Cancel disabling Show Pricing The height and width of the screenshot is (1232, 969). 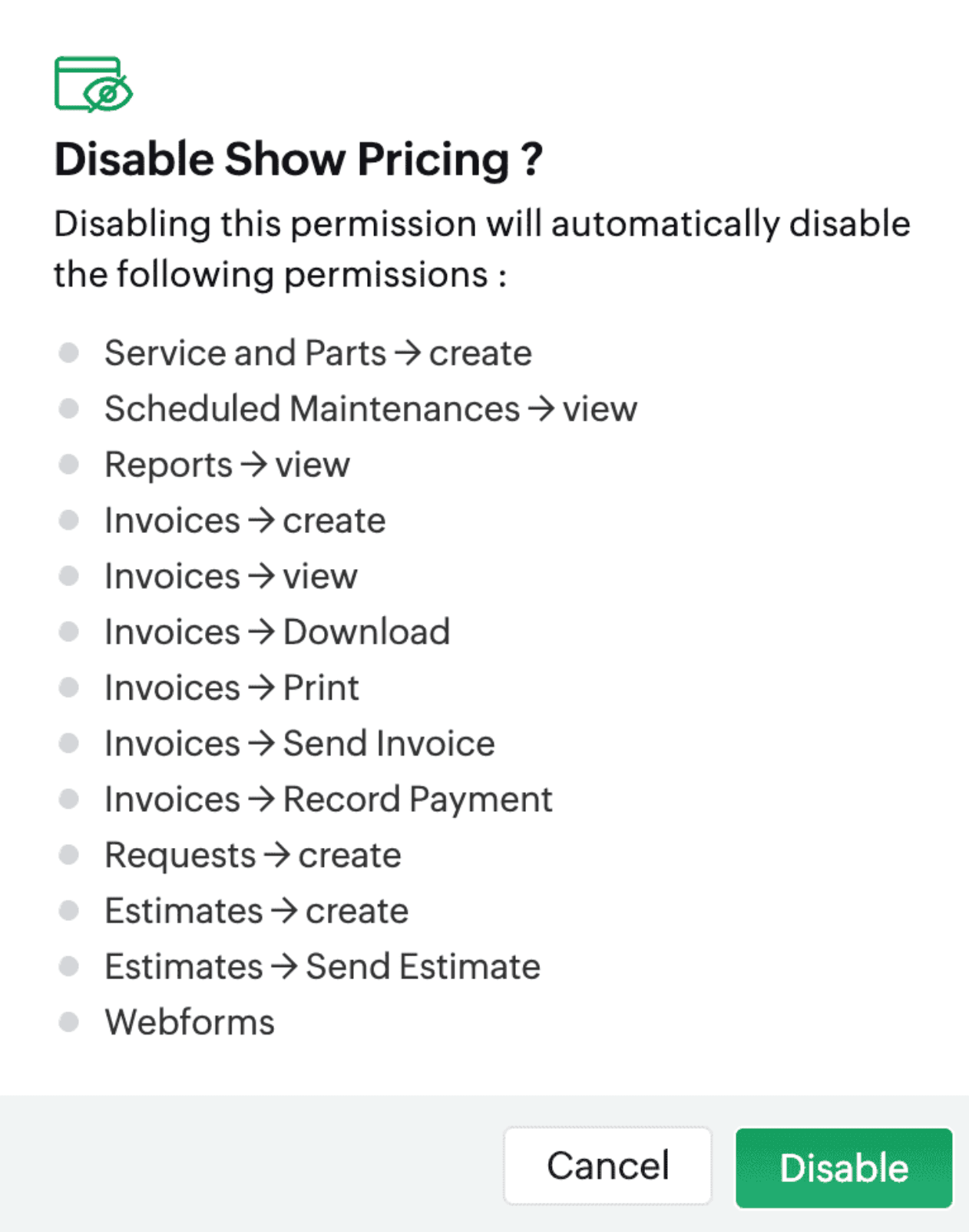point(607,1165)
